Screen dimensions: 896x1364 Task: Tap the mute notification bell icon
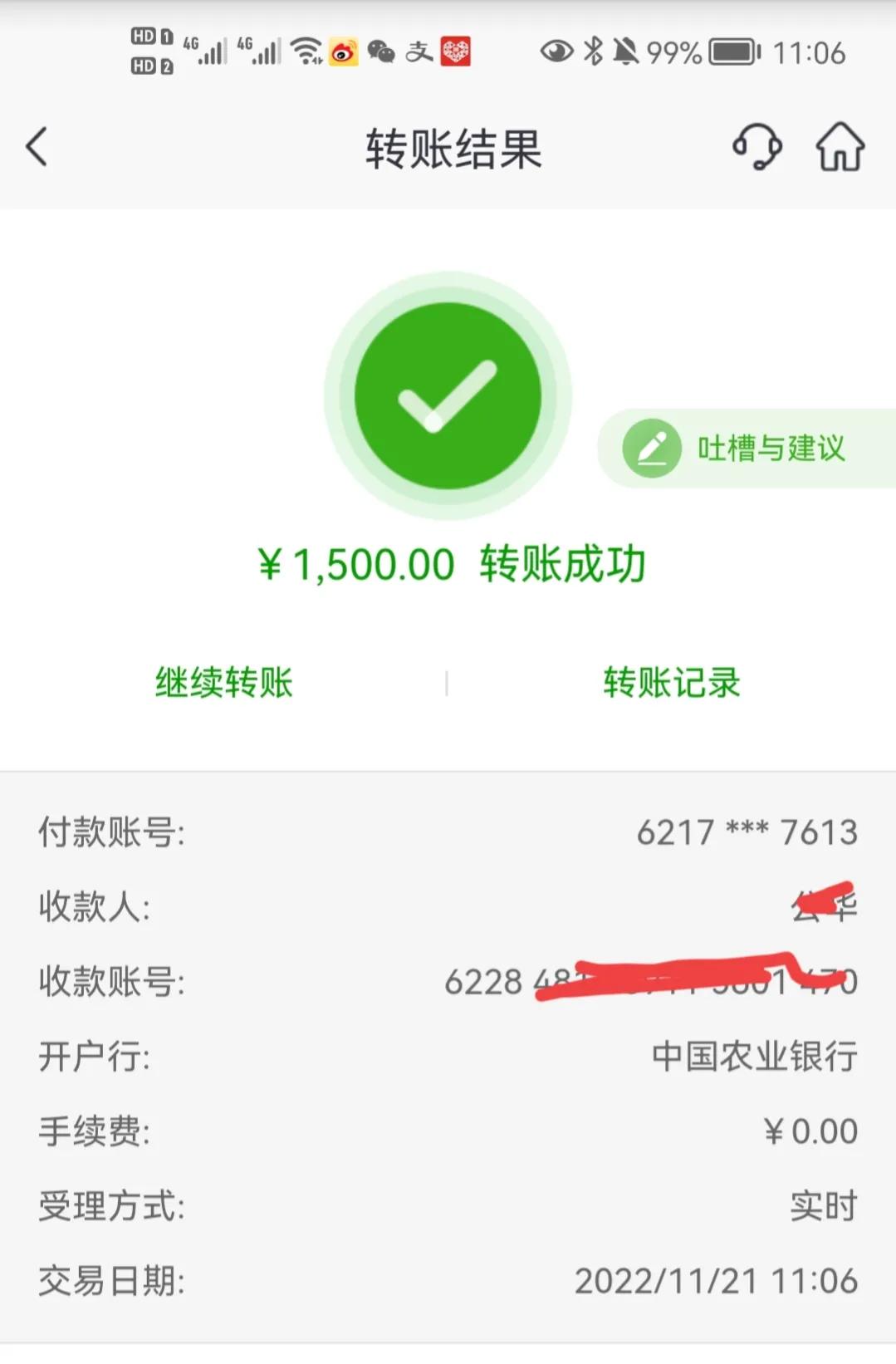point(626,52)
